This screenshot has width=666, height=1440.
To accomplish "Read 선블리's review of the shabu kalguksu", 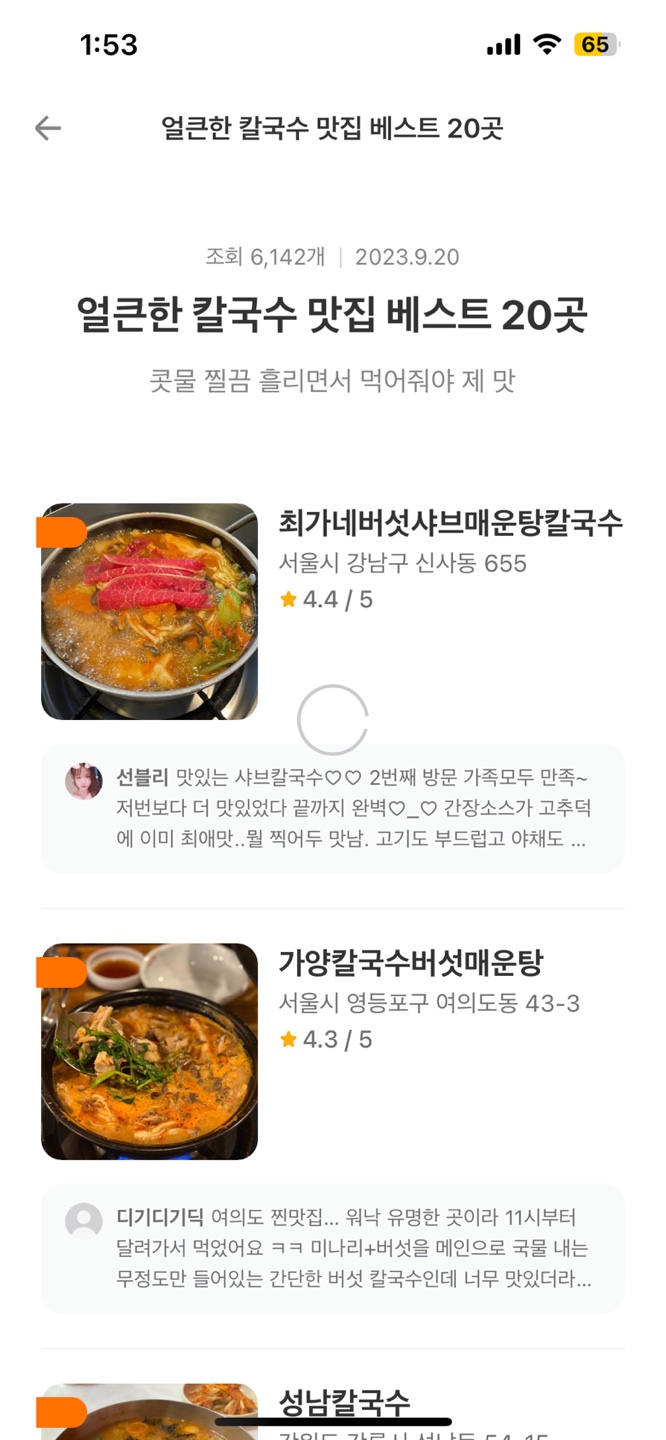I will [332, 808].
